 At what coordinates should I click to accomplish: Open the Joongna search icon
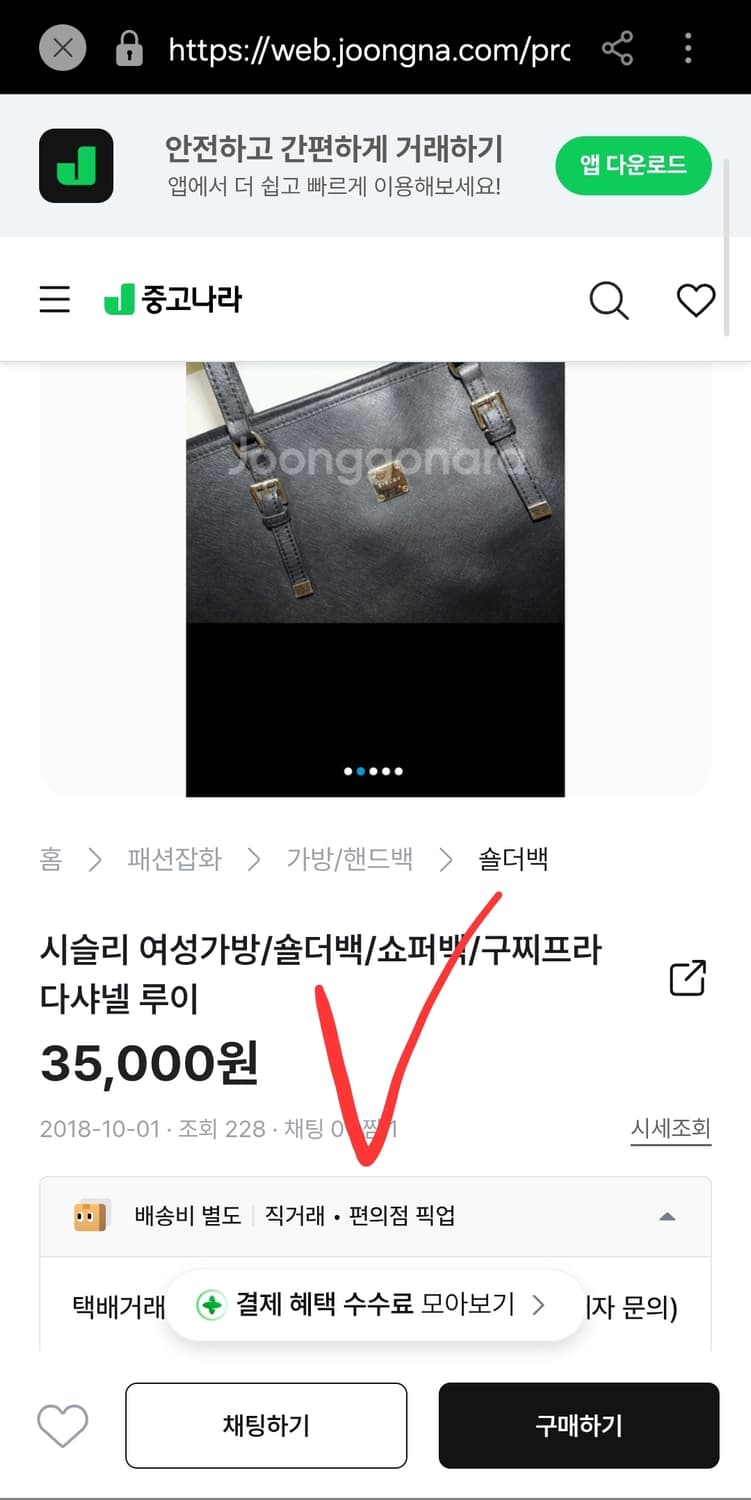(609, 300)
